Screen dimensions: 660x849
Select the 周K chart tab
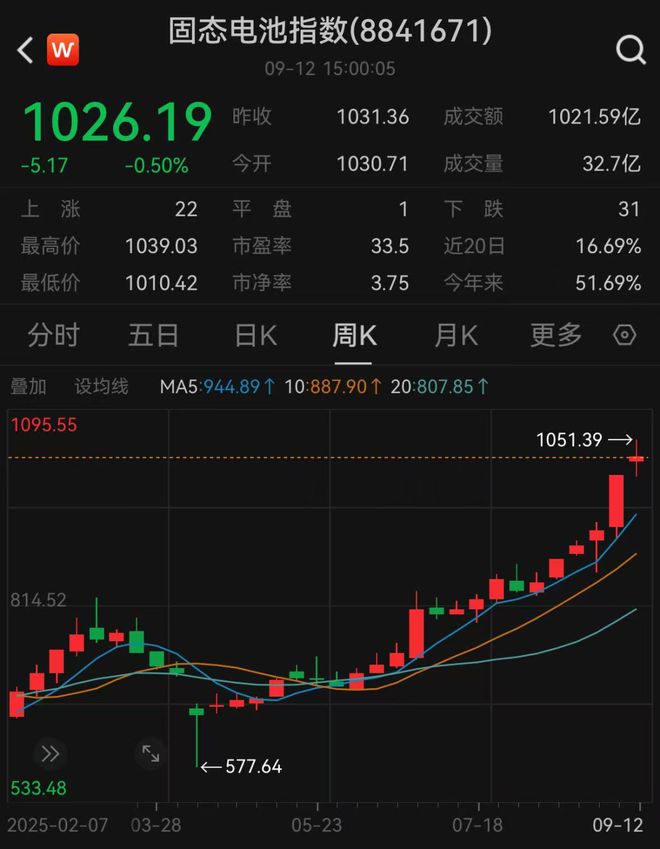click(355, 335)
